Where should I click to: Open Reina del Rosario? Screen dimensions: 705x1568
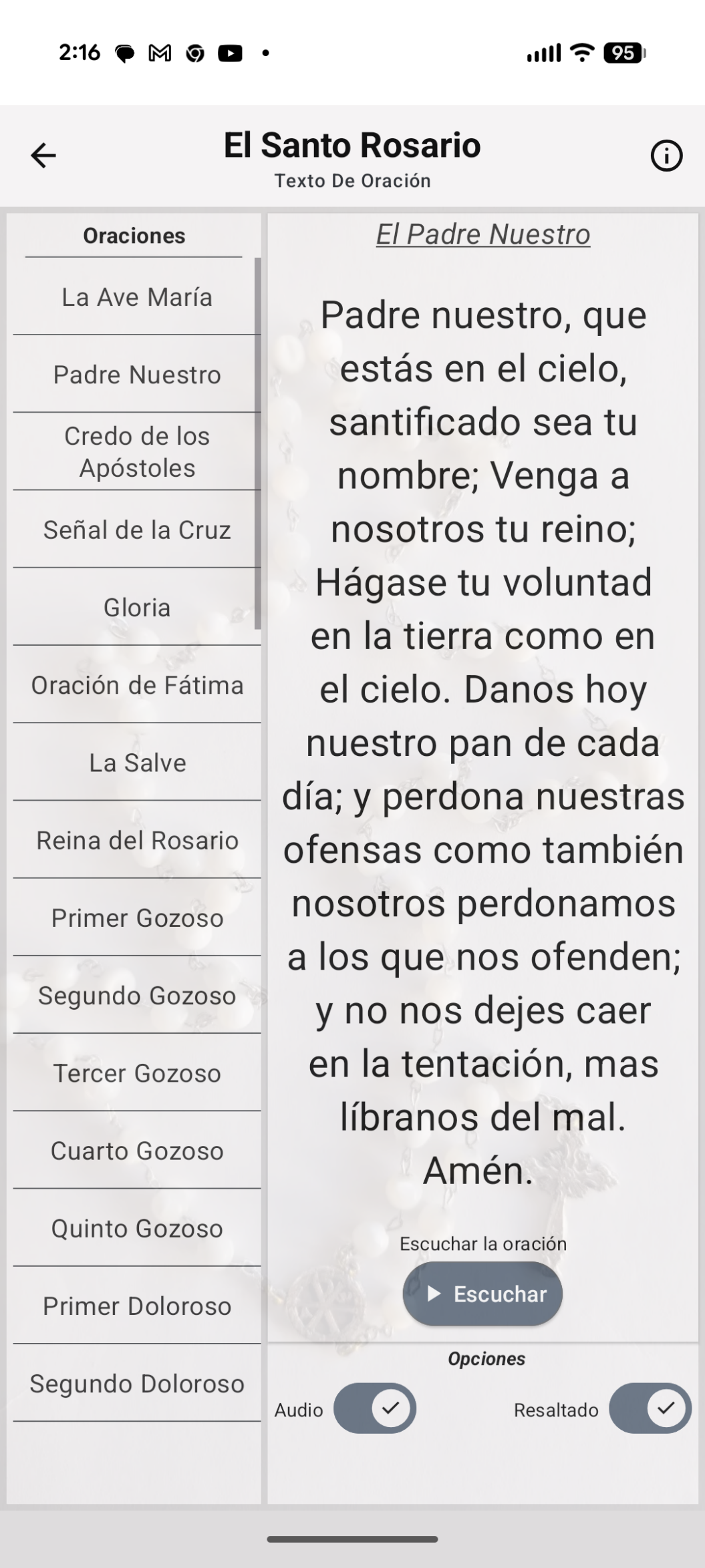point(137,840)
